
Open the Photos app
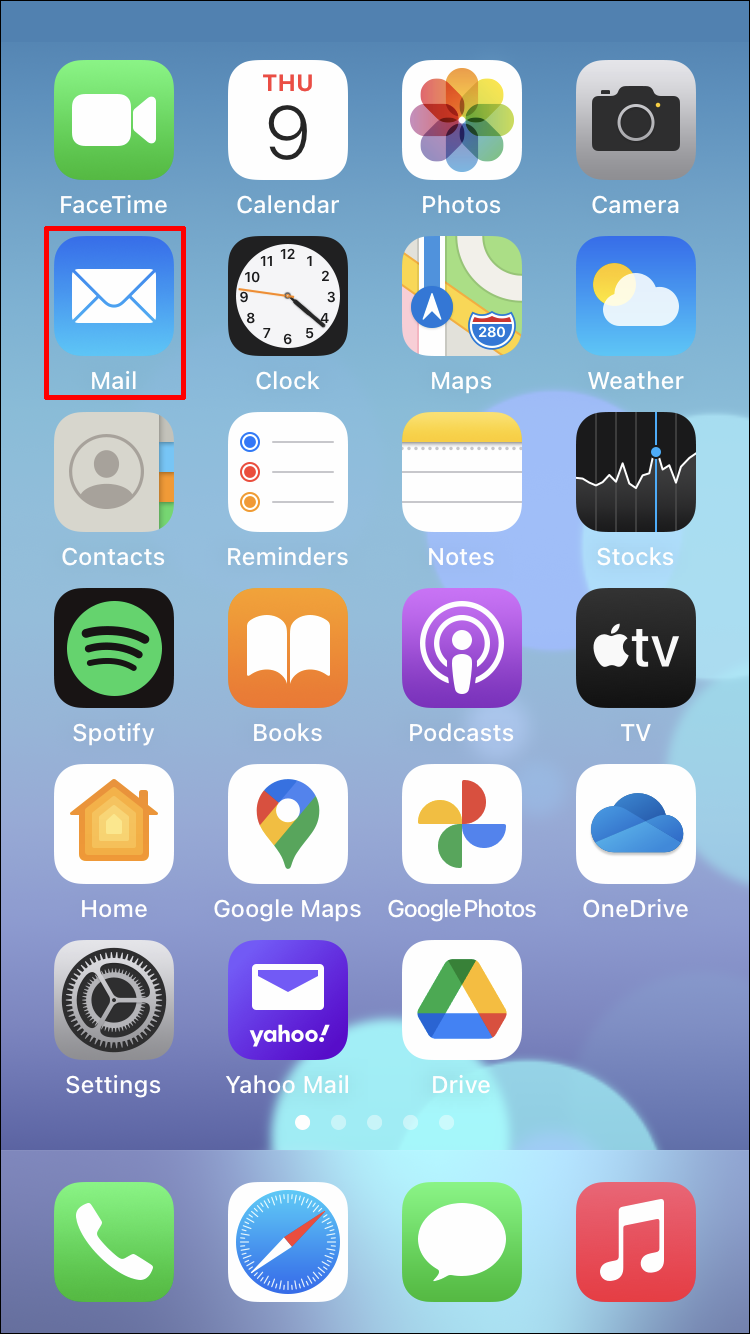pyautogui.click(x=462, y=120)
